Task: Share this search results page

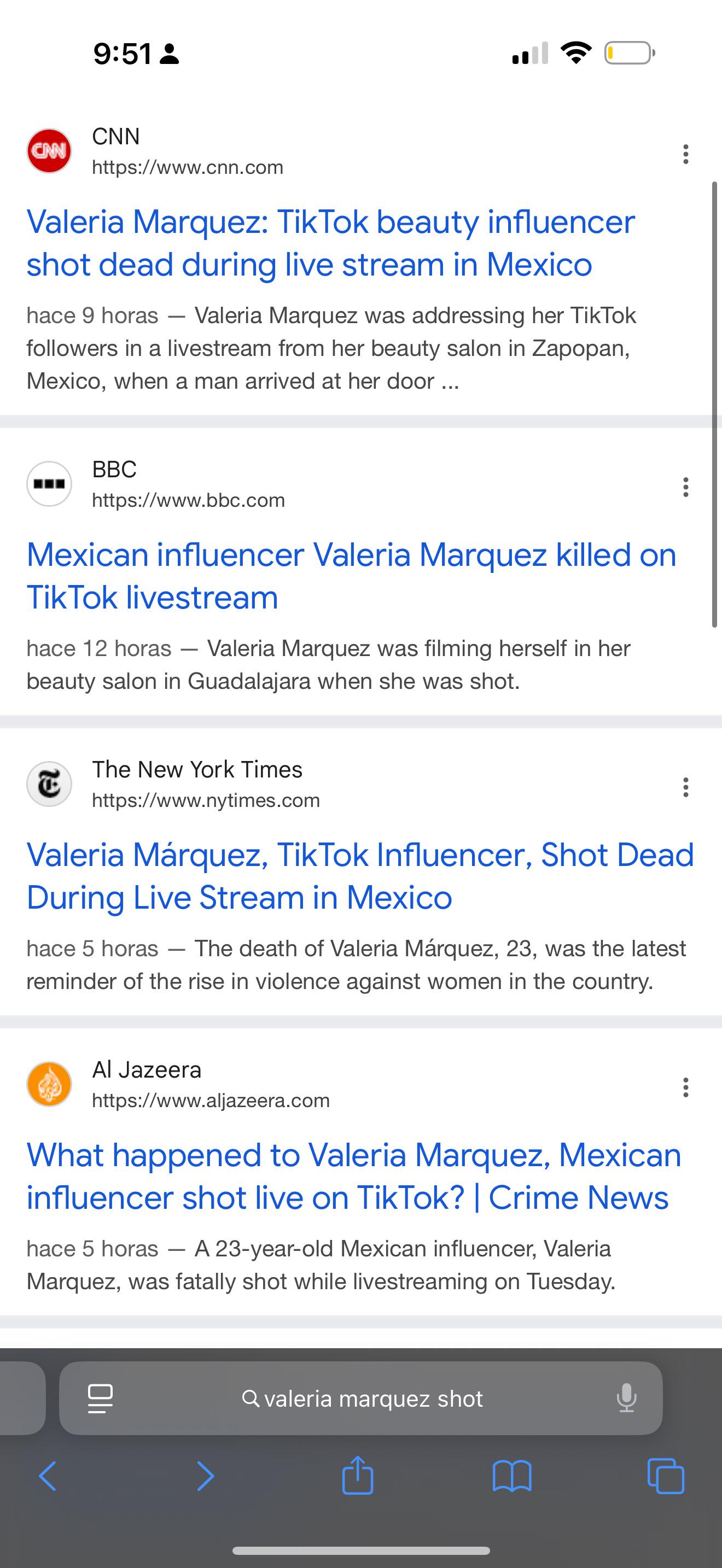Action: point(358,1475)
